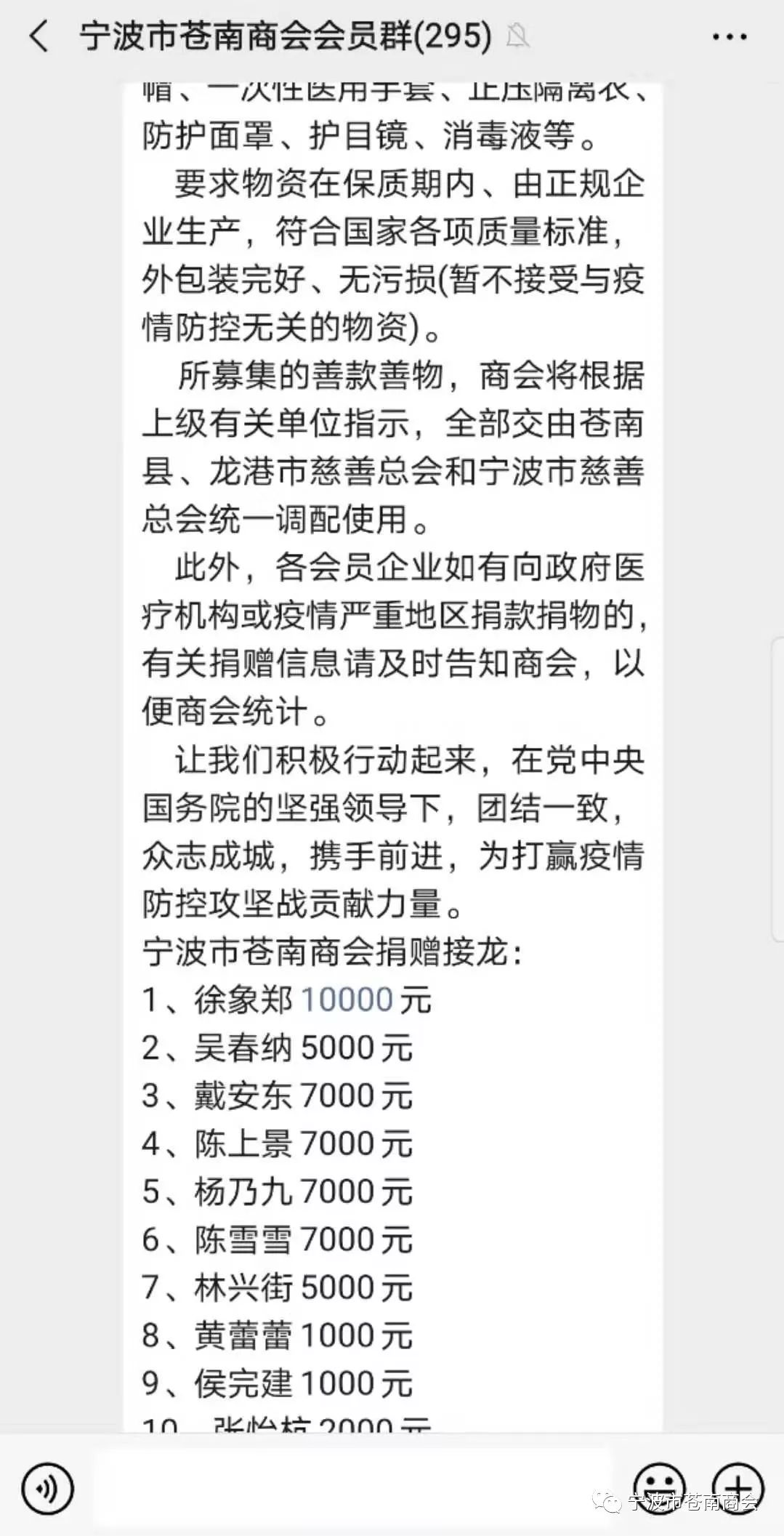Open the three-dot chat options menu
The width and height of the screenshot is (784, 1536).
[x=729, y=36]
